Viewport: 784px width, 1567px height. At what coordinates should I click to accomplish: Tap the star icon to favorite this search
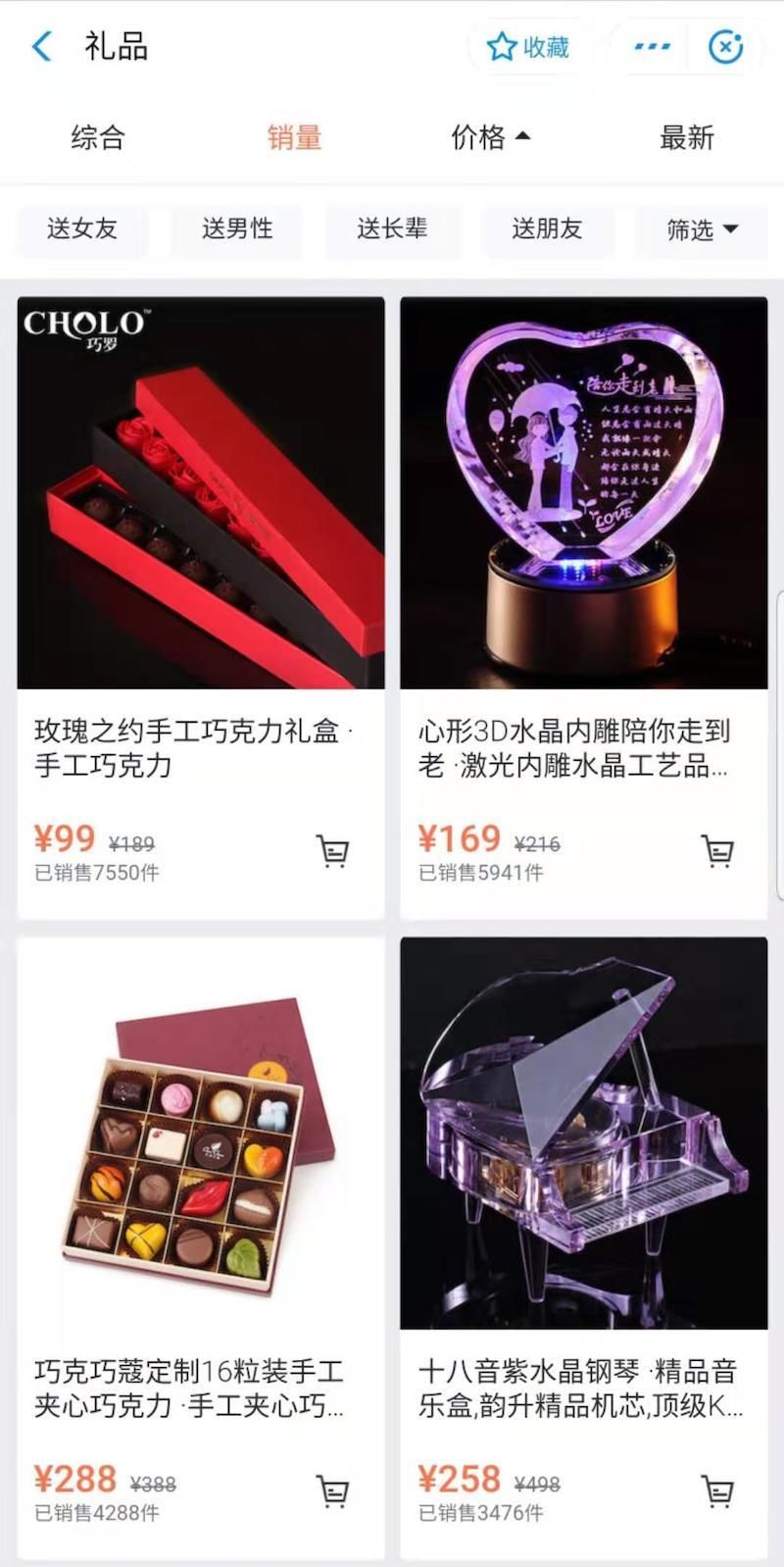[502, 46]
